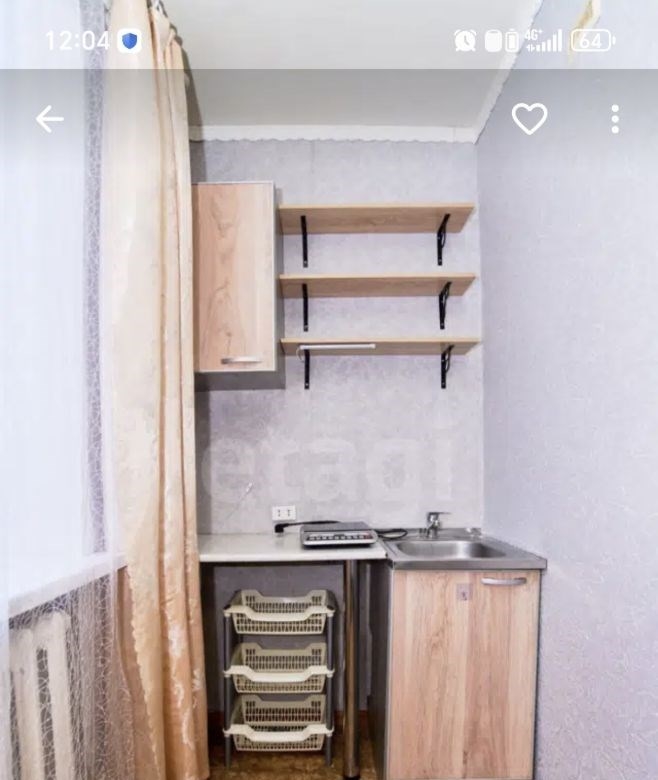
Task: Add this listing to favorites
Action: pos(529,119)
